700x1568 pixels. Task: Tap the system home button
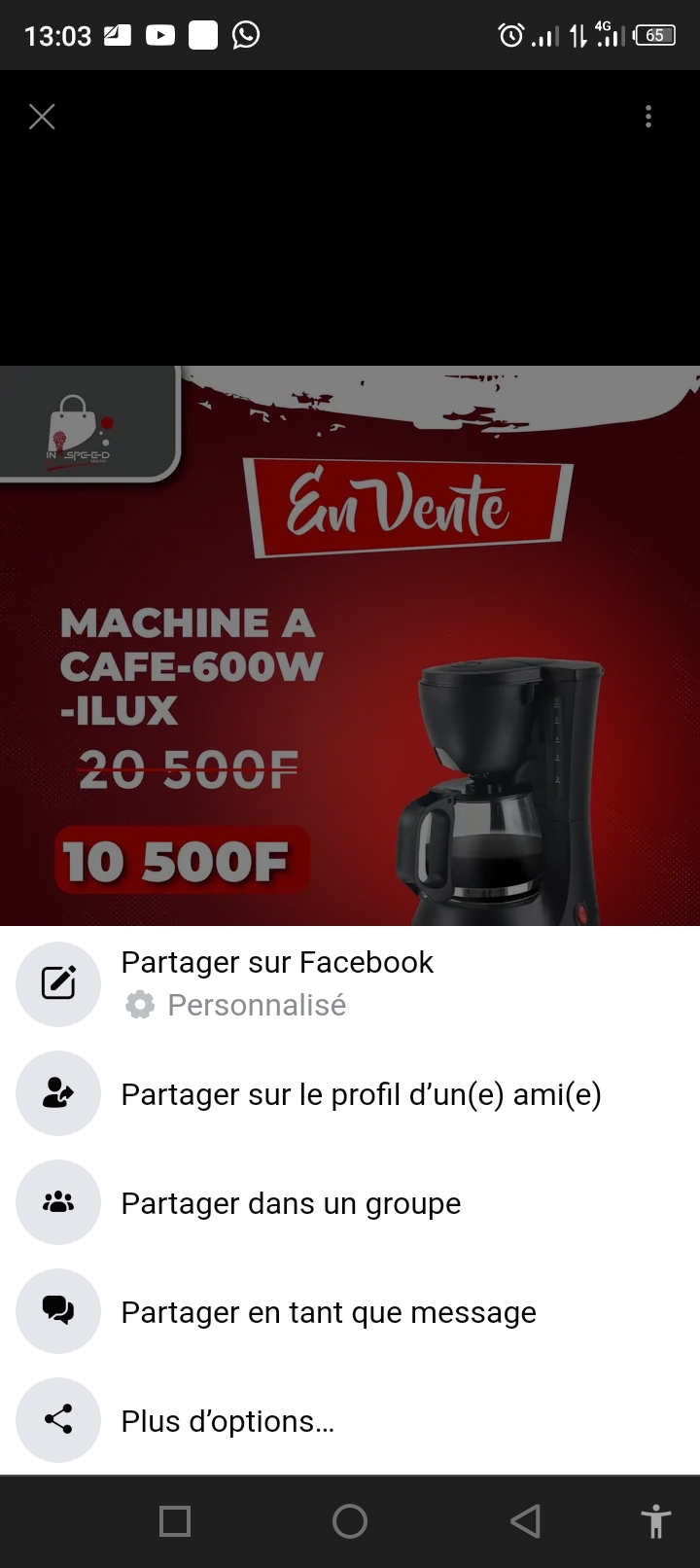(x=350, y=1521)
